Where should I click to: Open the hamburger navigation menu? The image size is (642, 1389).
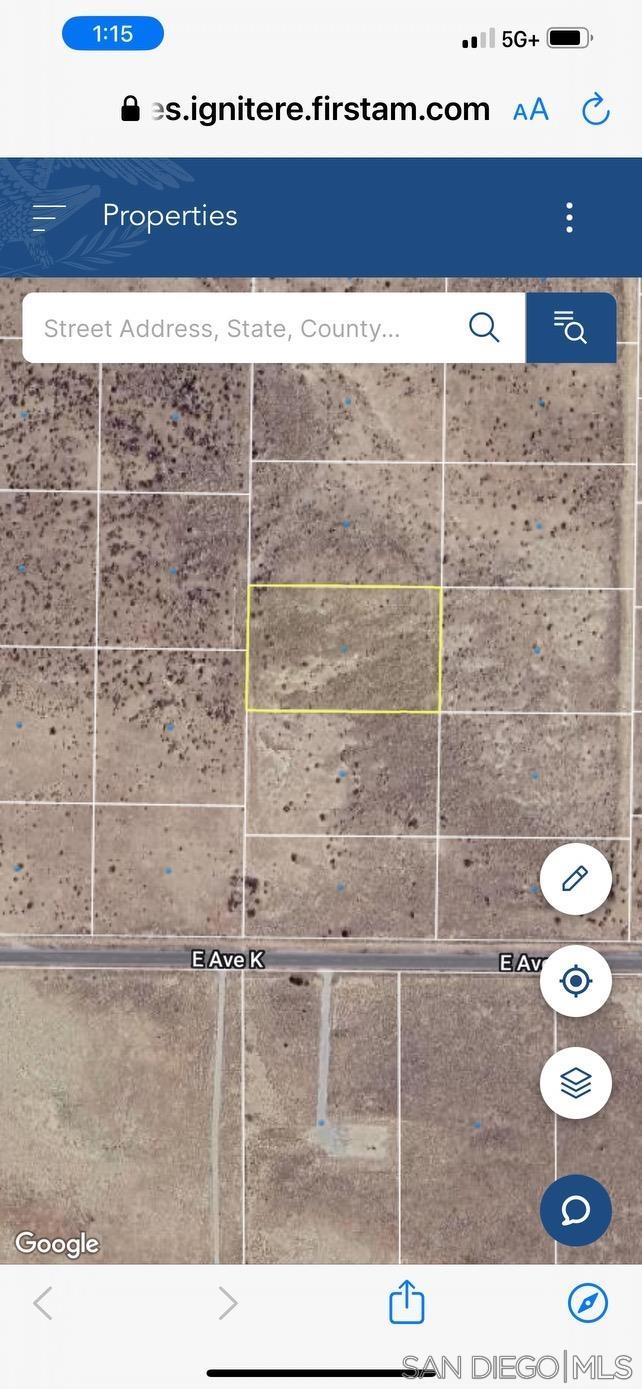coord(48,216)
